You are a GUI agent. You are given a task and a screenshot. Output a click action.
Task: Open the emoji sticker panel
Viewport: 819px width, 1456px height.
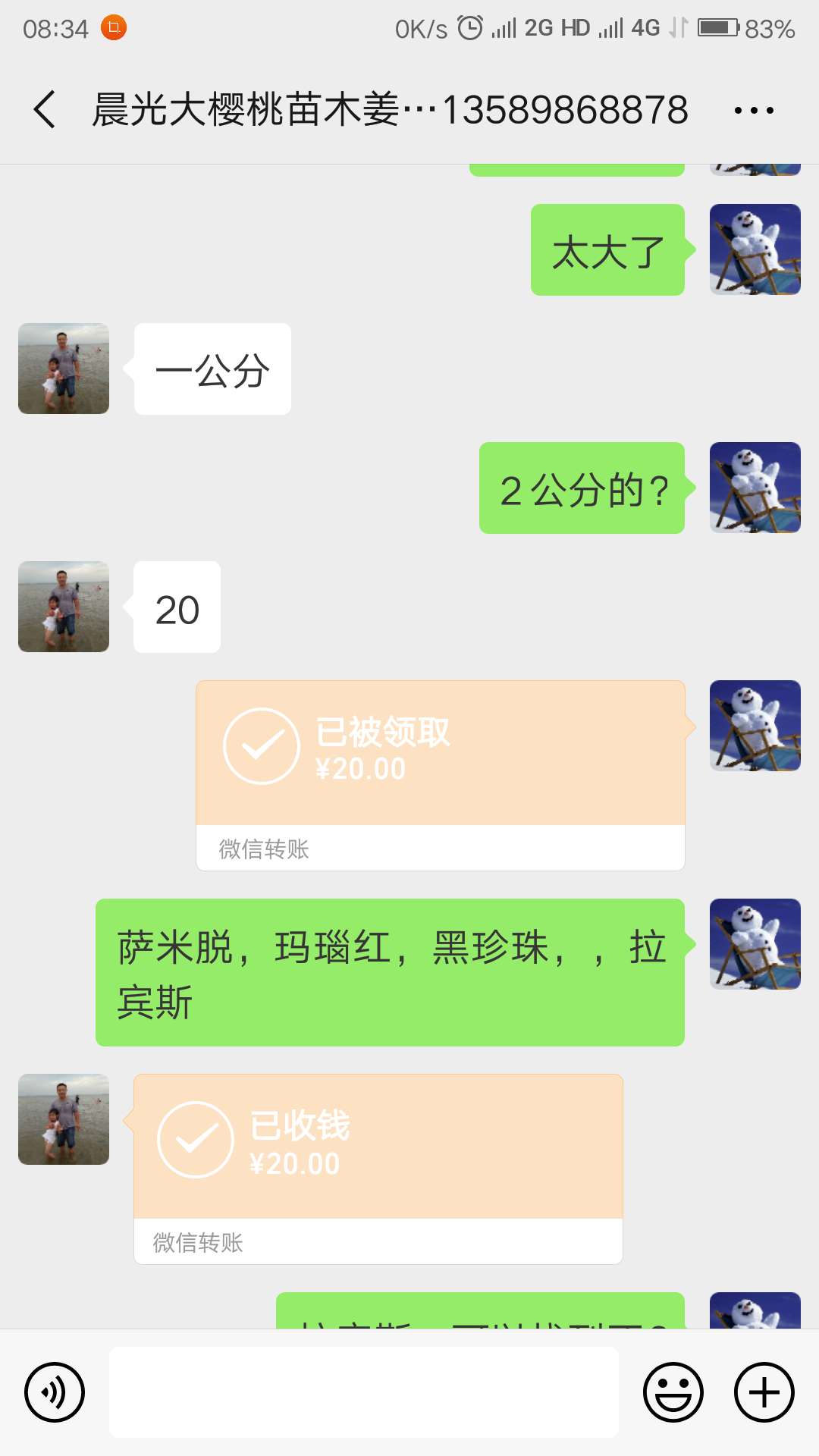coord(673,1392)
